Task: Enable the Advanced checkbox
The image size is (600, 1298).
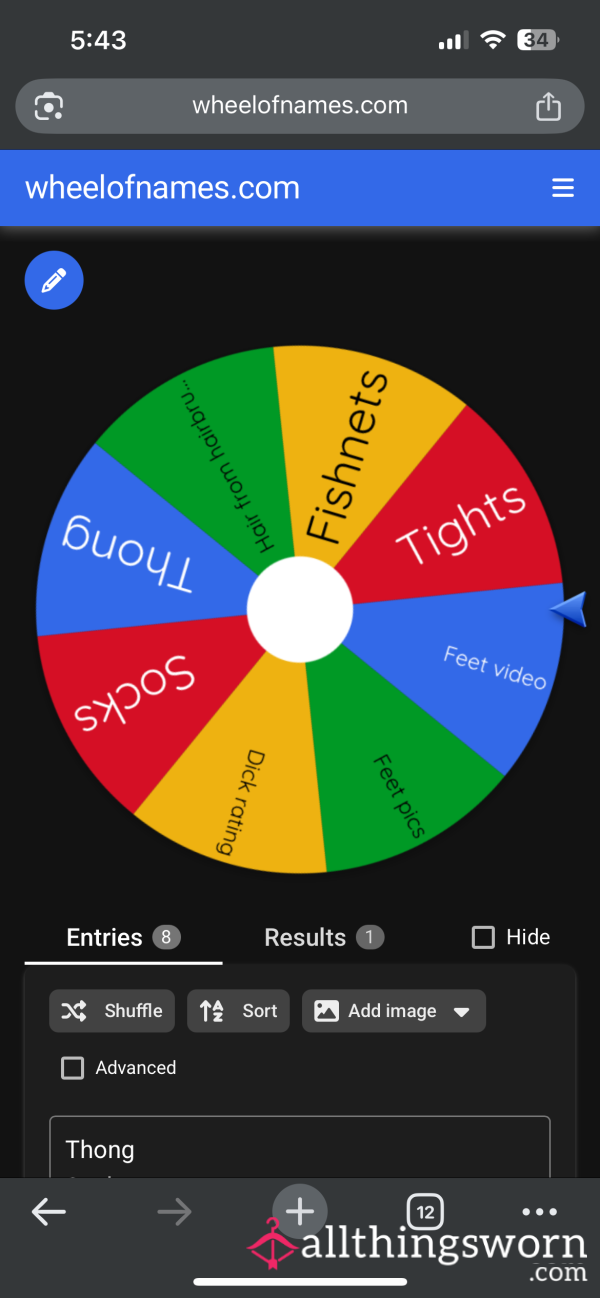Action: click(73, 1068)
